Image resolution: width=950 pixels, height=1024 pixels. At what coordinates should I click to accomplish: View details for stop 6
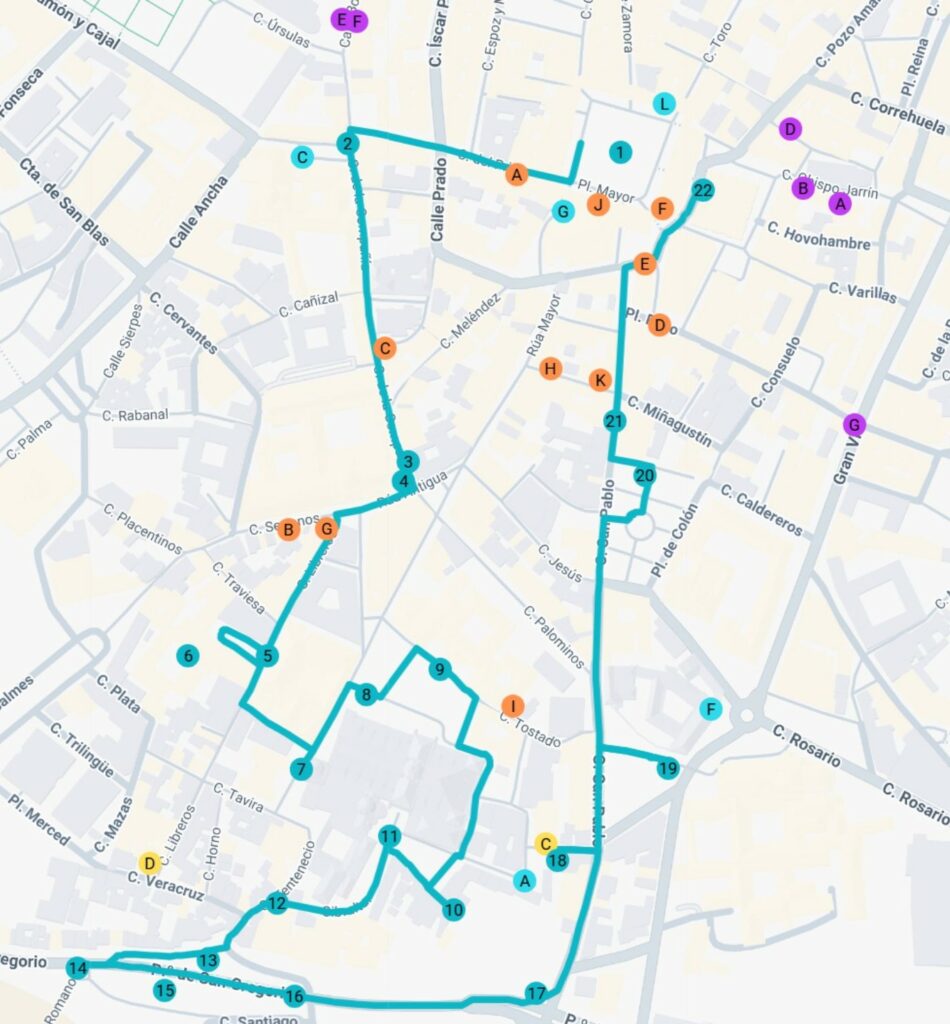point(187,656)
